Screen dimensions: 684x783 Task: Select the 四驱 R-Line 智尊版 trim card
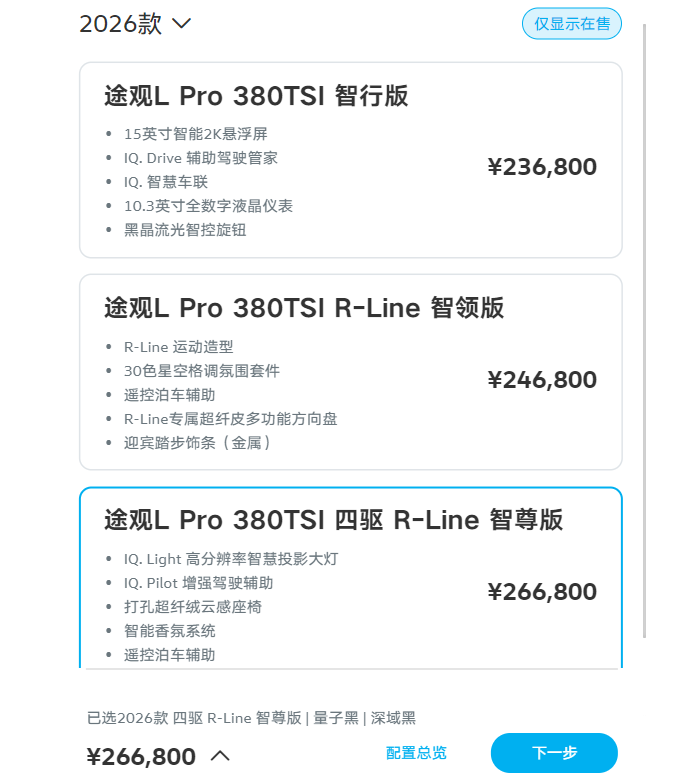point(350,580)
